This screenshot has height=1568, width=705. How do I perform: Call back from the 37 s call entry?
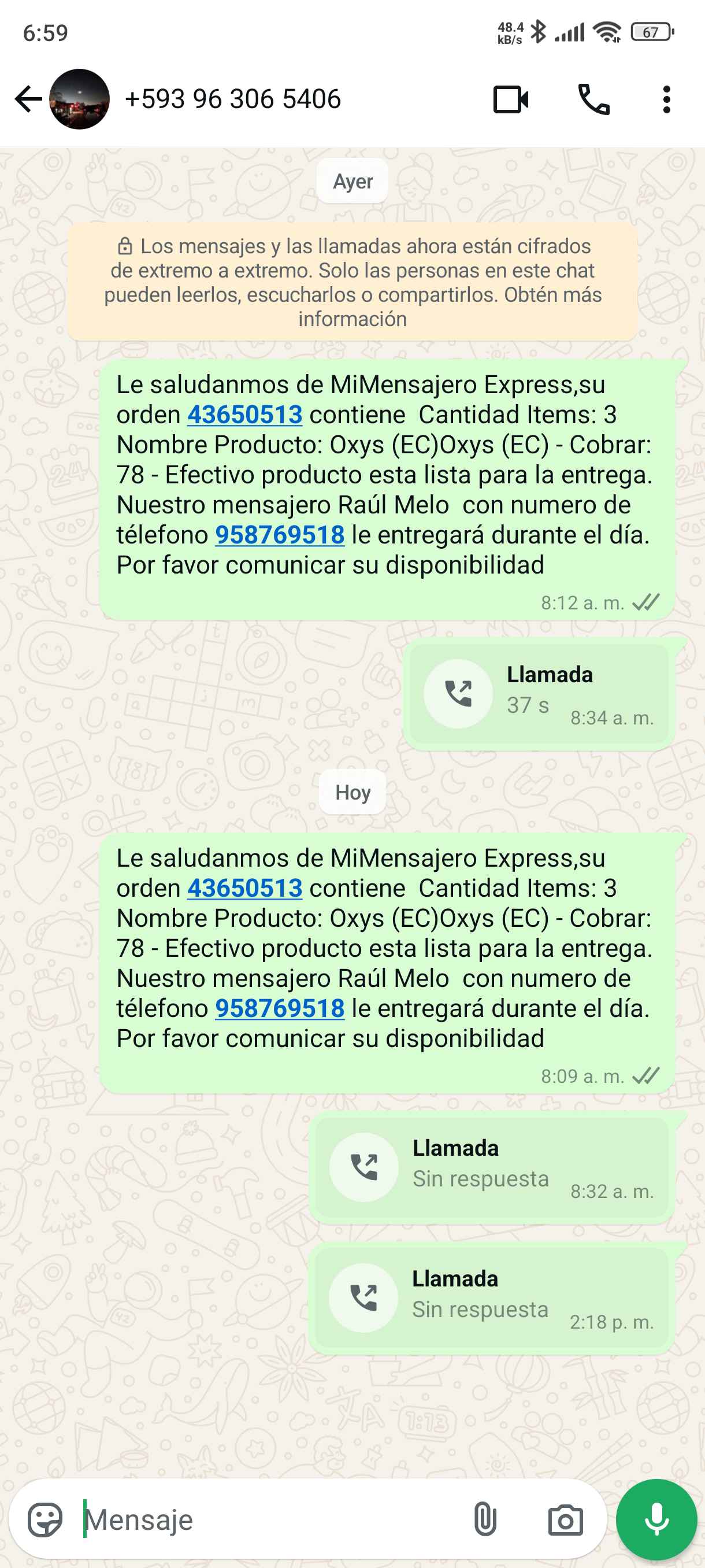[458, 694]
